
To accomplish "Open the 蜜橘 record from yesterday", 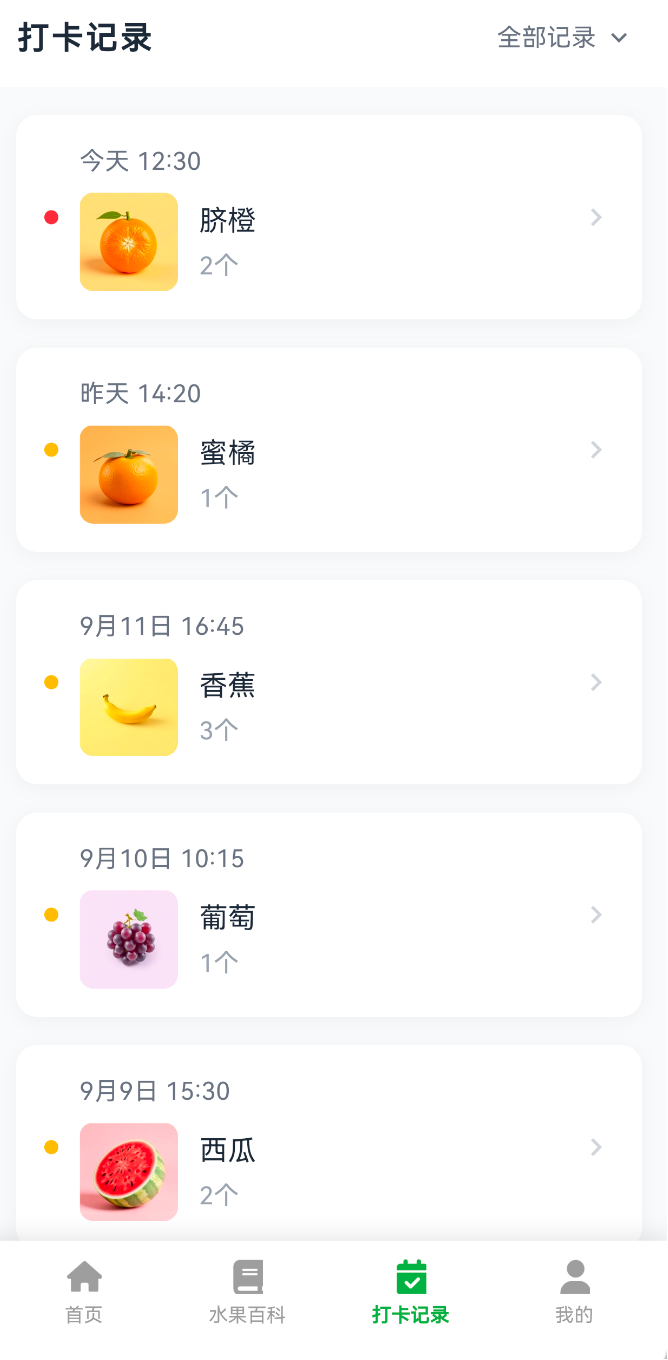I will pos(329,450).
